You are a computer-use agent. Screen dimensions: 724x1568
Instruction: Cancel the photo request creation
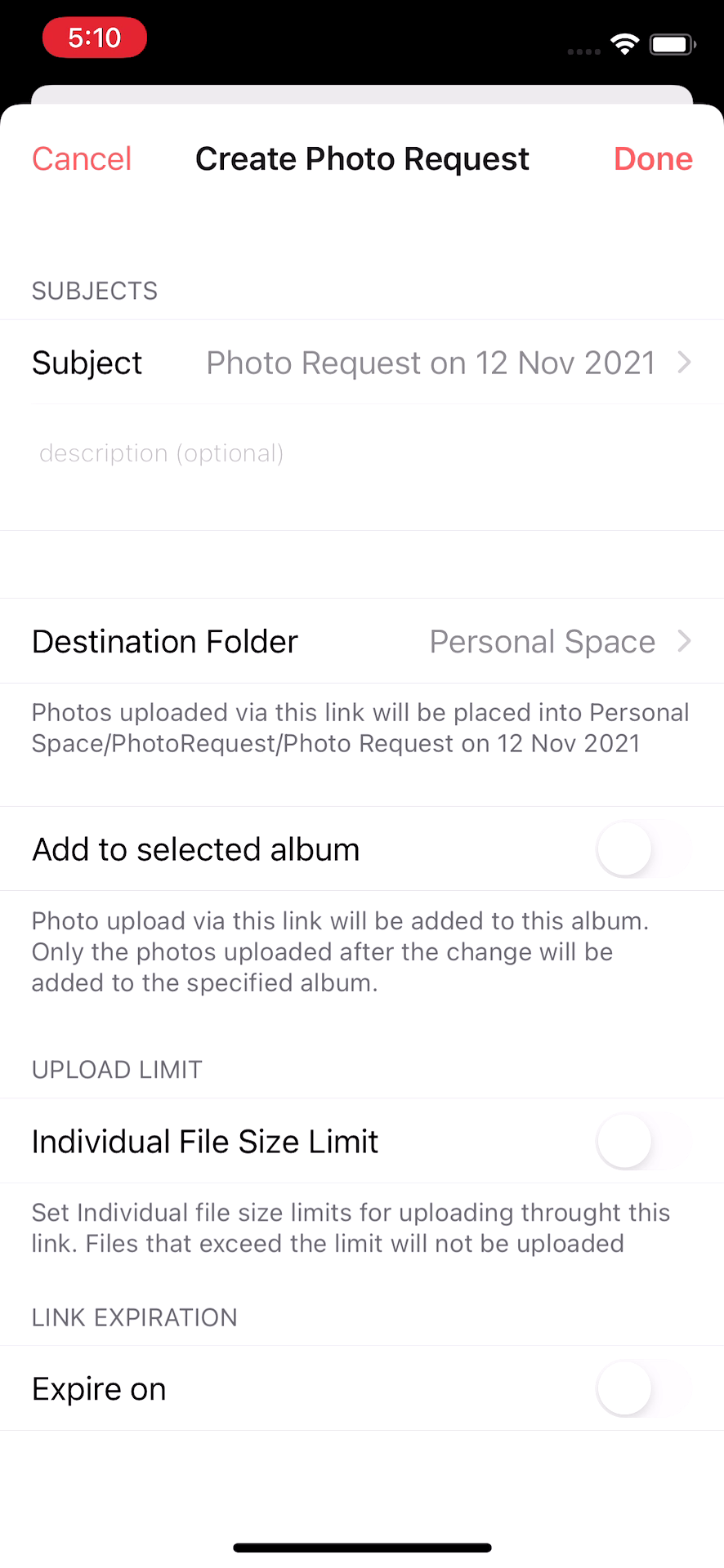(82, 159)
